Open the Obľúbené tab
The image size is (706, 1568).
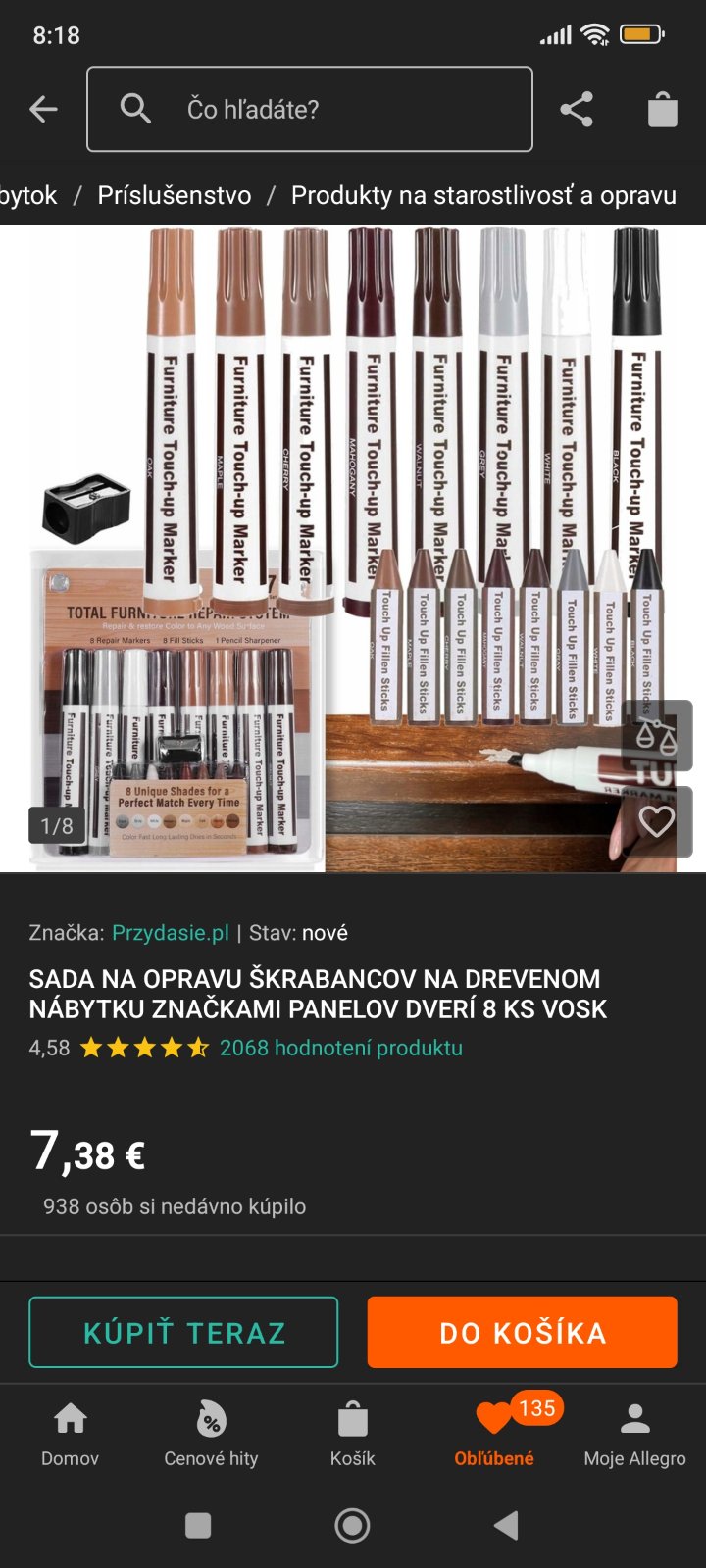coord(494,1433)
